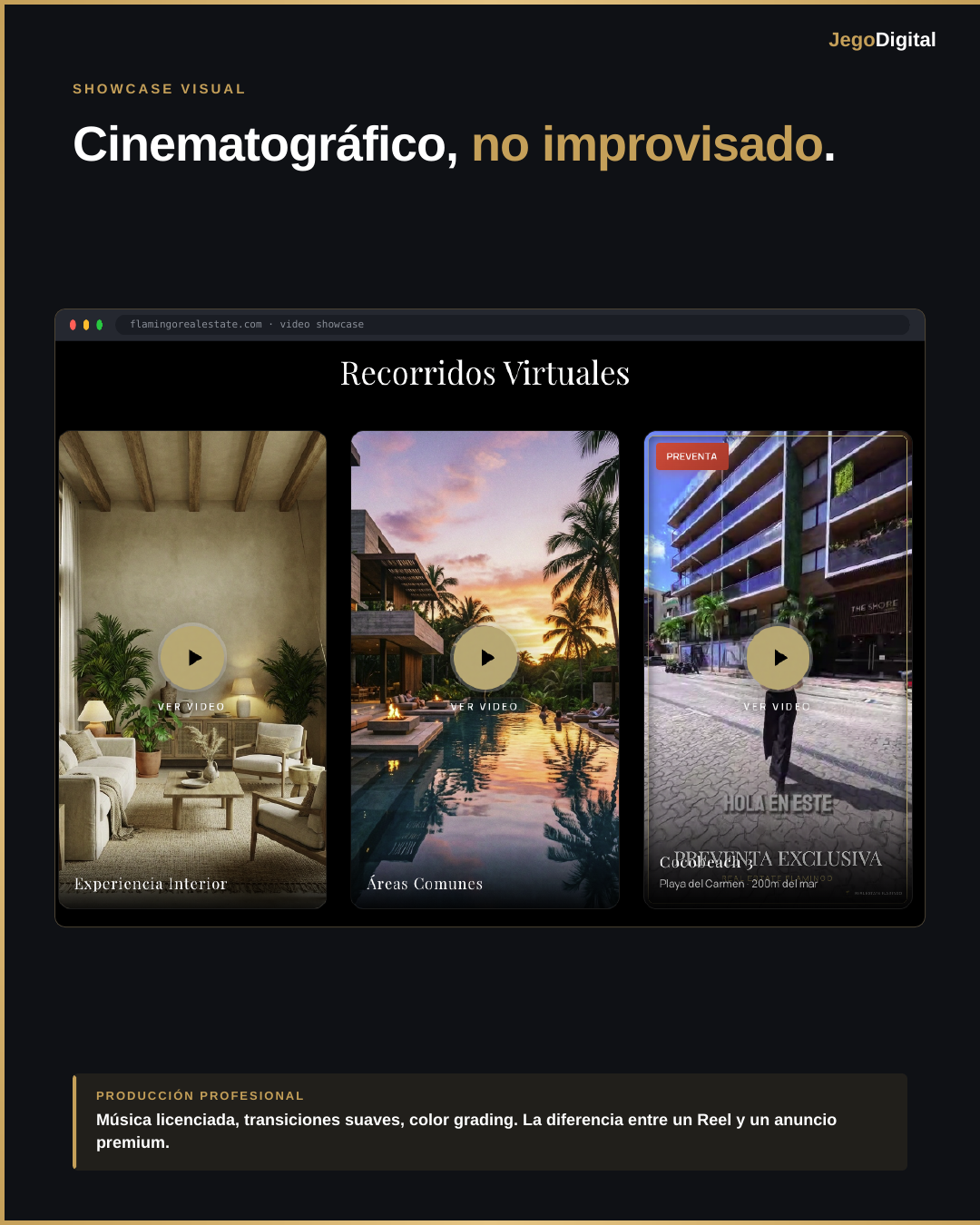Click the JegoDigital logo
980x1225 pixels.
pos(882,40)
